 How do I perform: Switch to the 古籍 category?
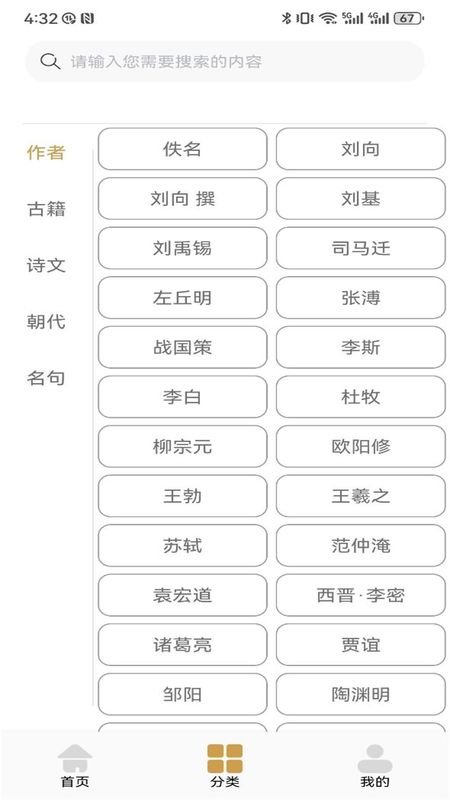point(46,209)
